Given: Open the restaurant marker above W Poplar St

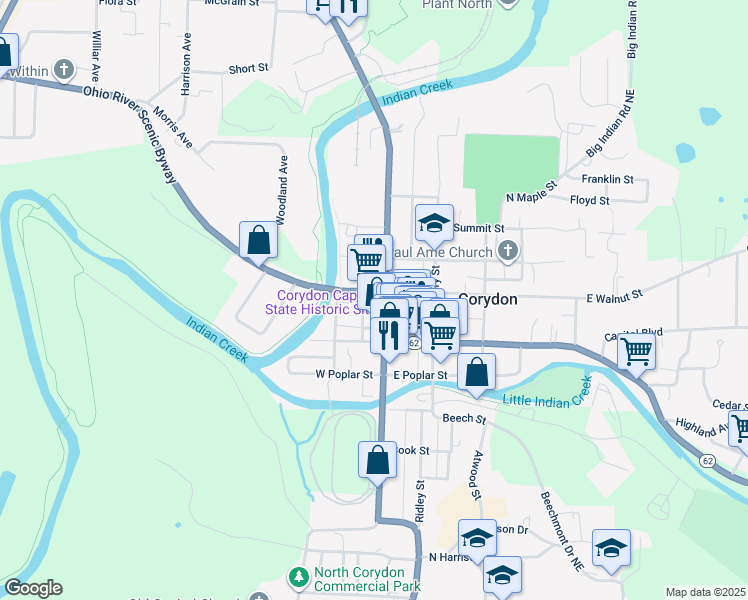Looking at the screenshot, I should 389,333.
